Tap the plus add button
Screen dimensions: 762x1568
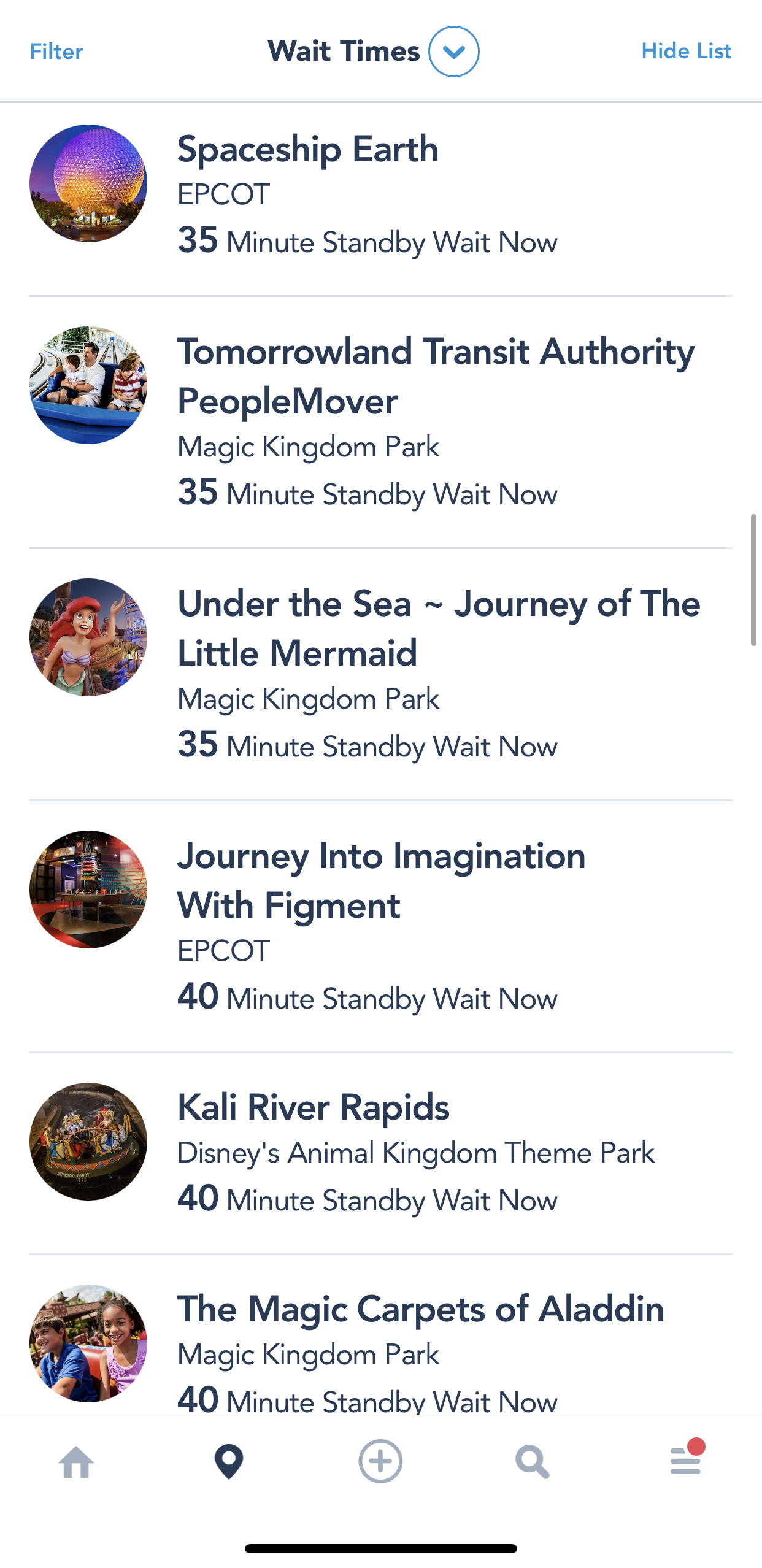380,1461
